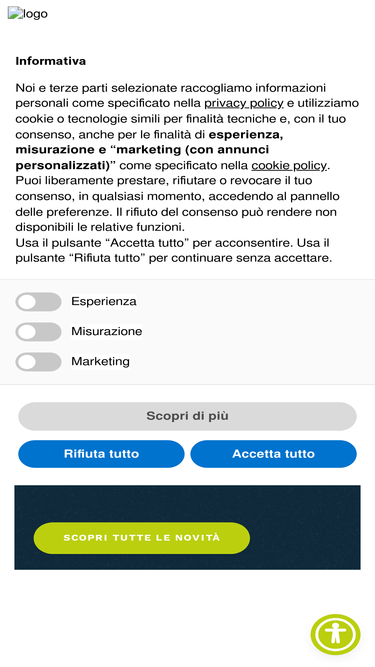Enable the Esperienza toggle
Image resolution: width=375 pixels, height=667 pixels.
tap(38, 302)
